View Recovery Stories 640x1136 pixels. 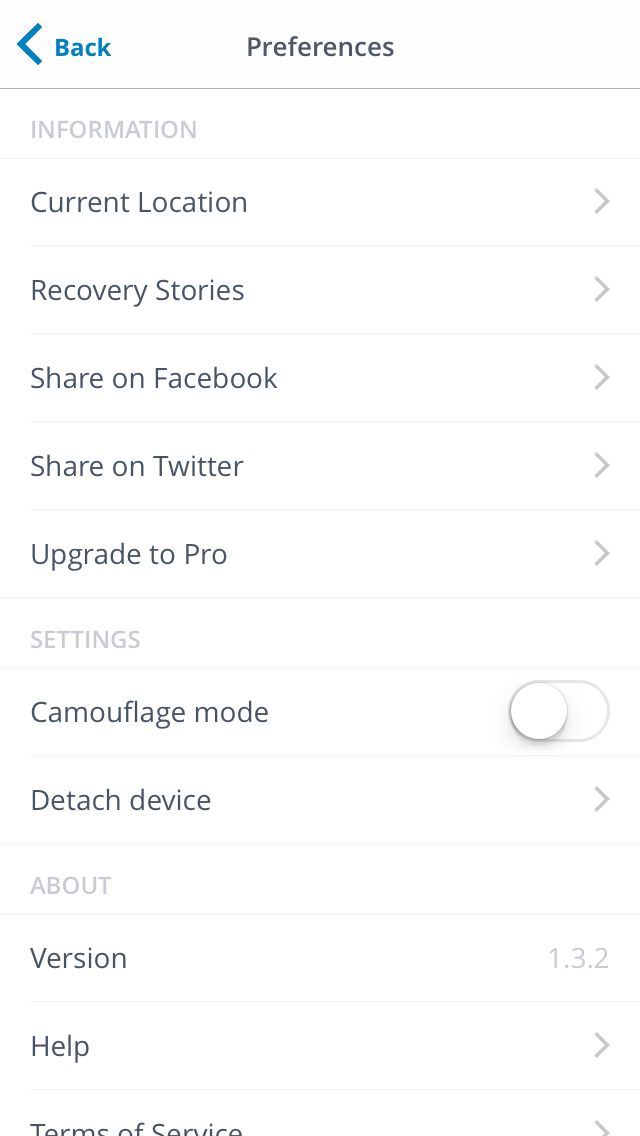tap(320, 290)
